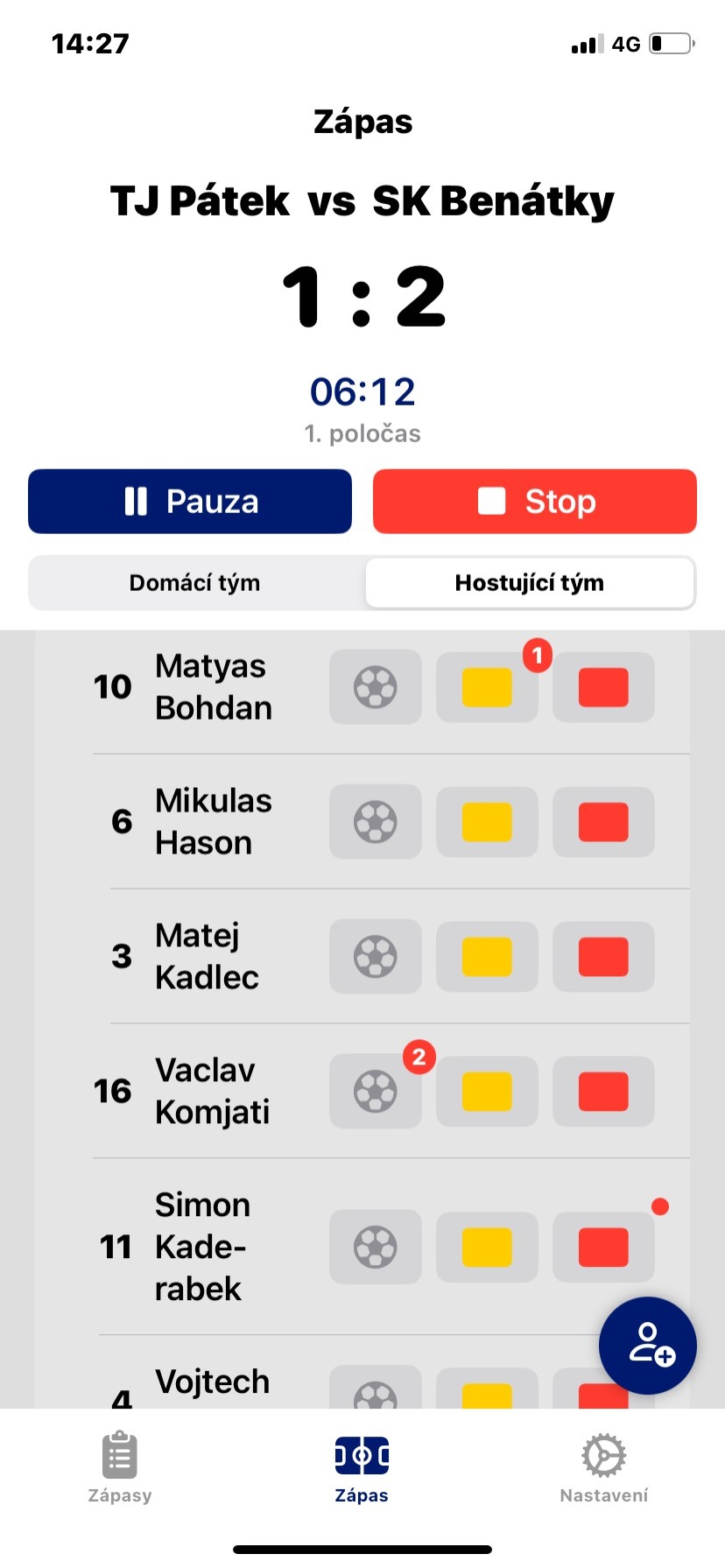Give Simon Kaderabek a red card
725x1568 pixels.
(x=603, y=1248)
